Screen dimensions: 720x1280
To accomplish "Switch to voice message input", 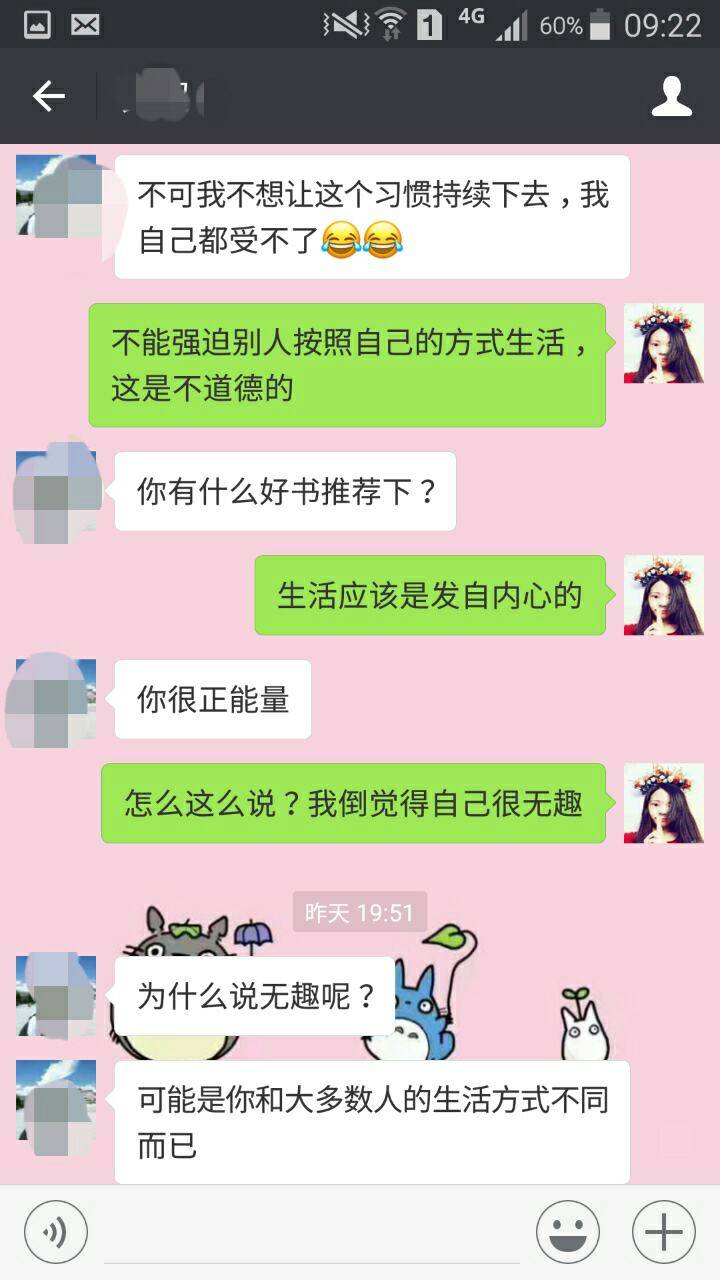I will 56,1232.
